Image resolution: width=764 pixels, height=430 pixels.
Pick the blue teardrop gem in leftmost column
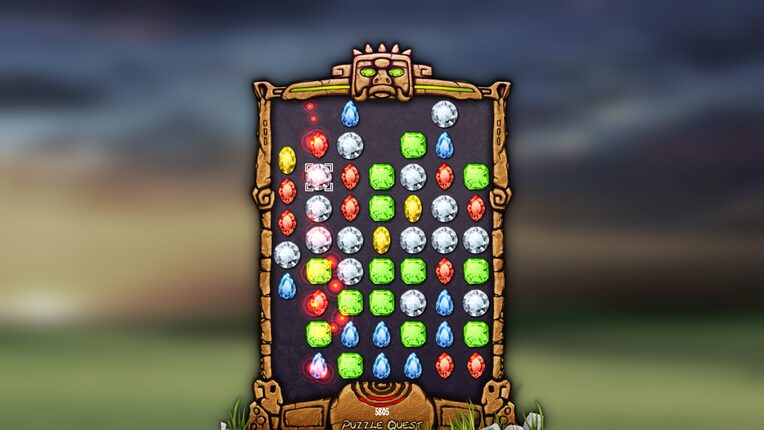tap(287, 286)
